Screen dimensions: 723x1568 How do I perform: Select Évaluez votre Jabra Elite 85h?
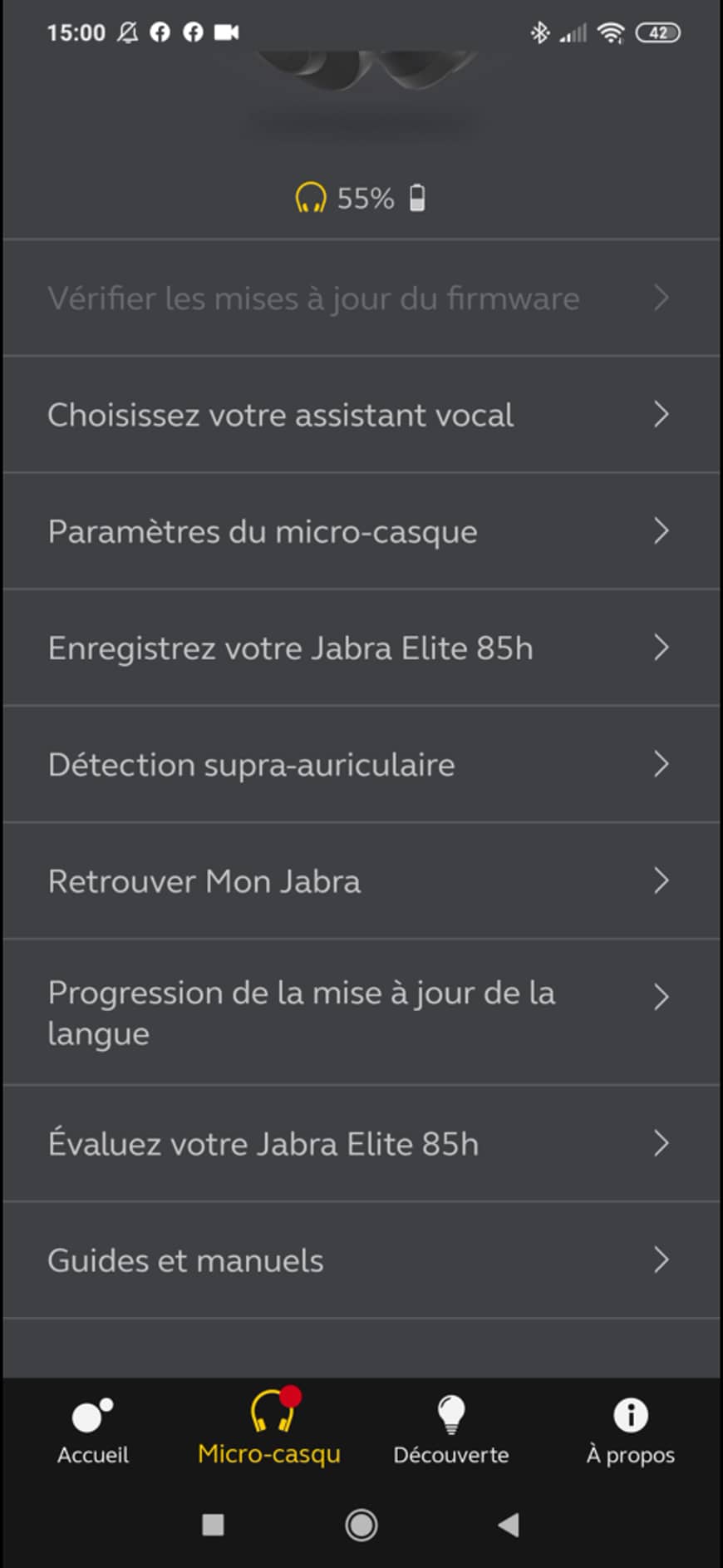[x=361, y=1143]
